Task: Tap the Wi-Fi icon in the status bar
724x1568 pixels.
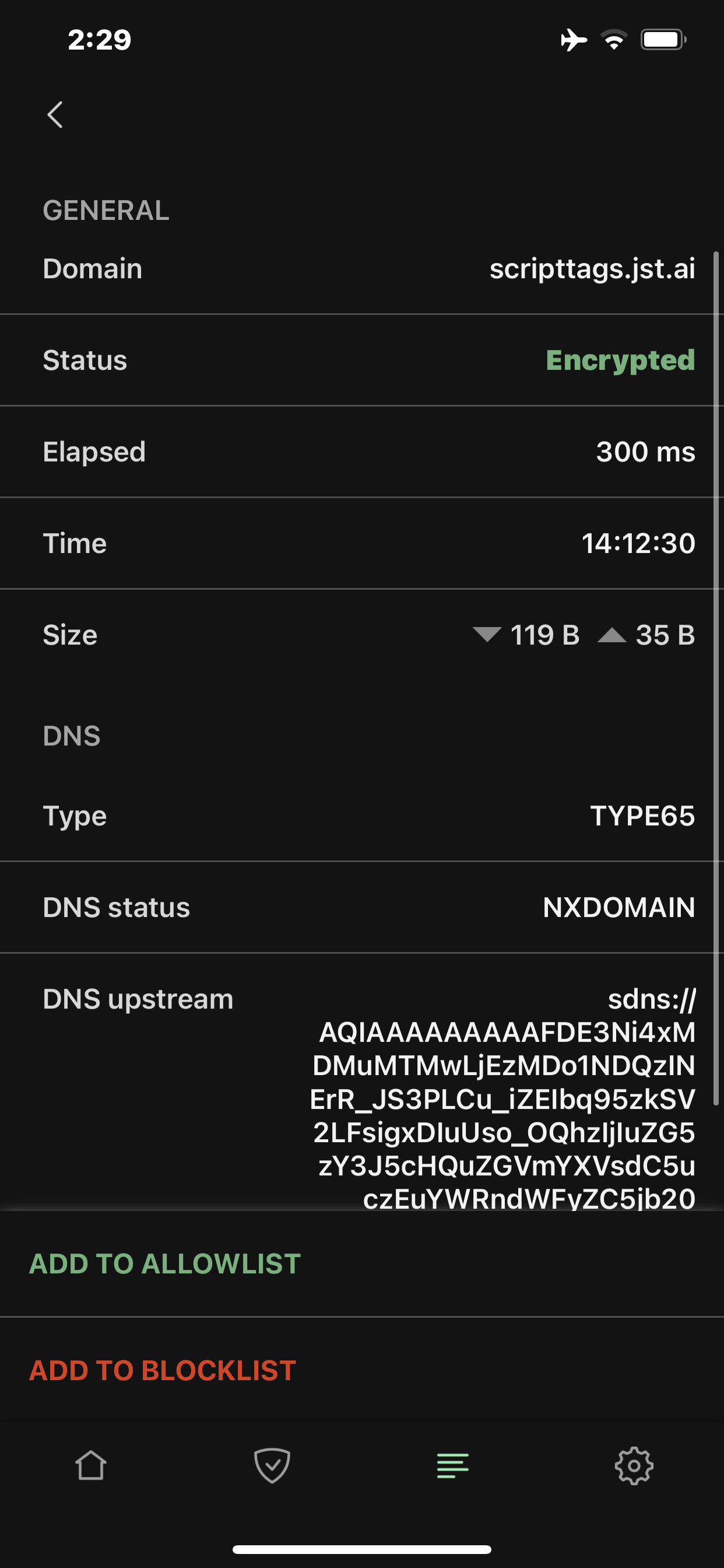Action: pyautogui.click(x=613, y=39)
